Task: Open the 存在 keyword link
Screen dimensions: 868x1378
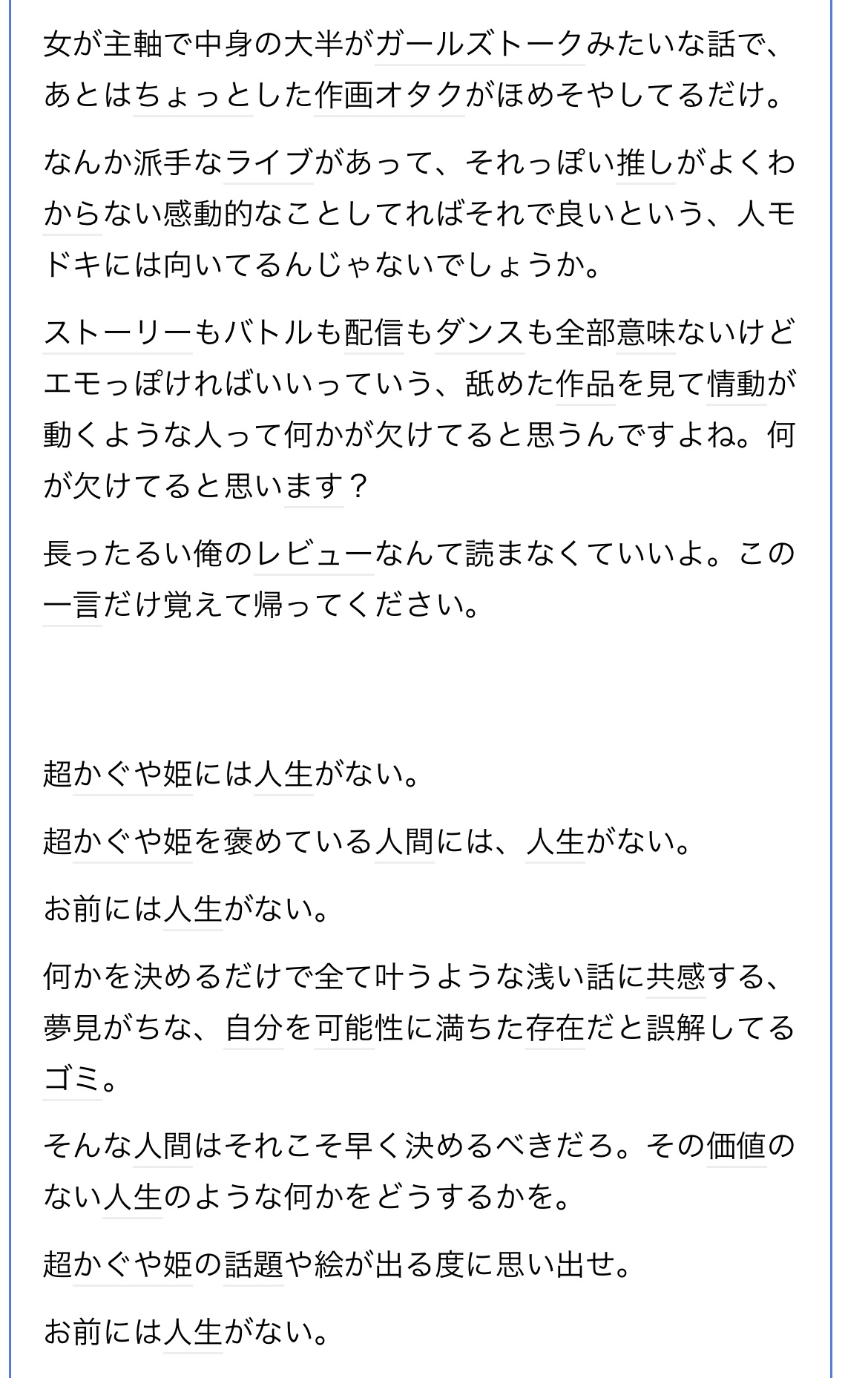Action: (555, 1028)
